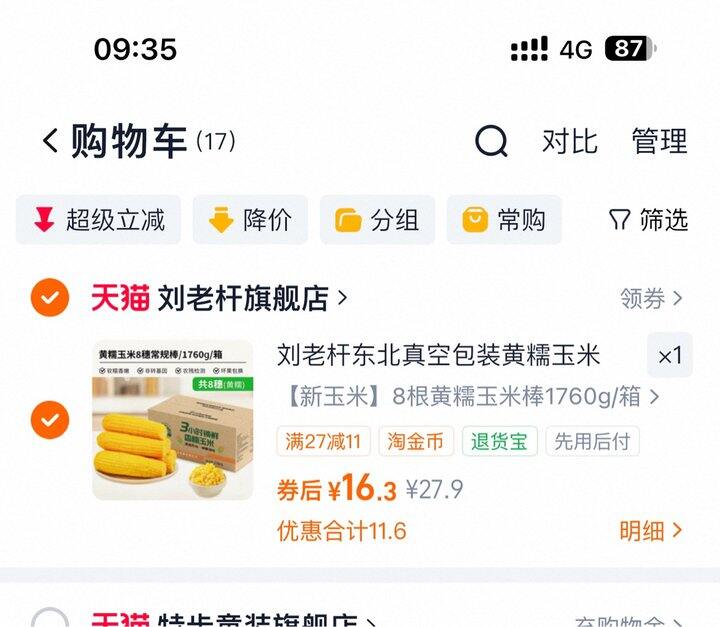Image resolution: width=720 pixels, height=627 pixels.
Task: Show 常购 frequently bought items
Action: coord(504,220)
